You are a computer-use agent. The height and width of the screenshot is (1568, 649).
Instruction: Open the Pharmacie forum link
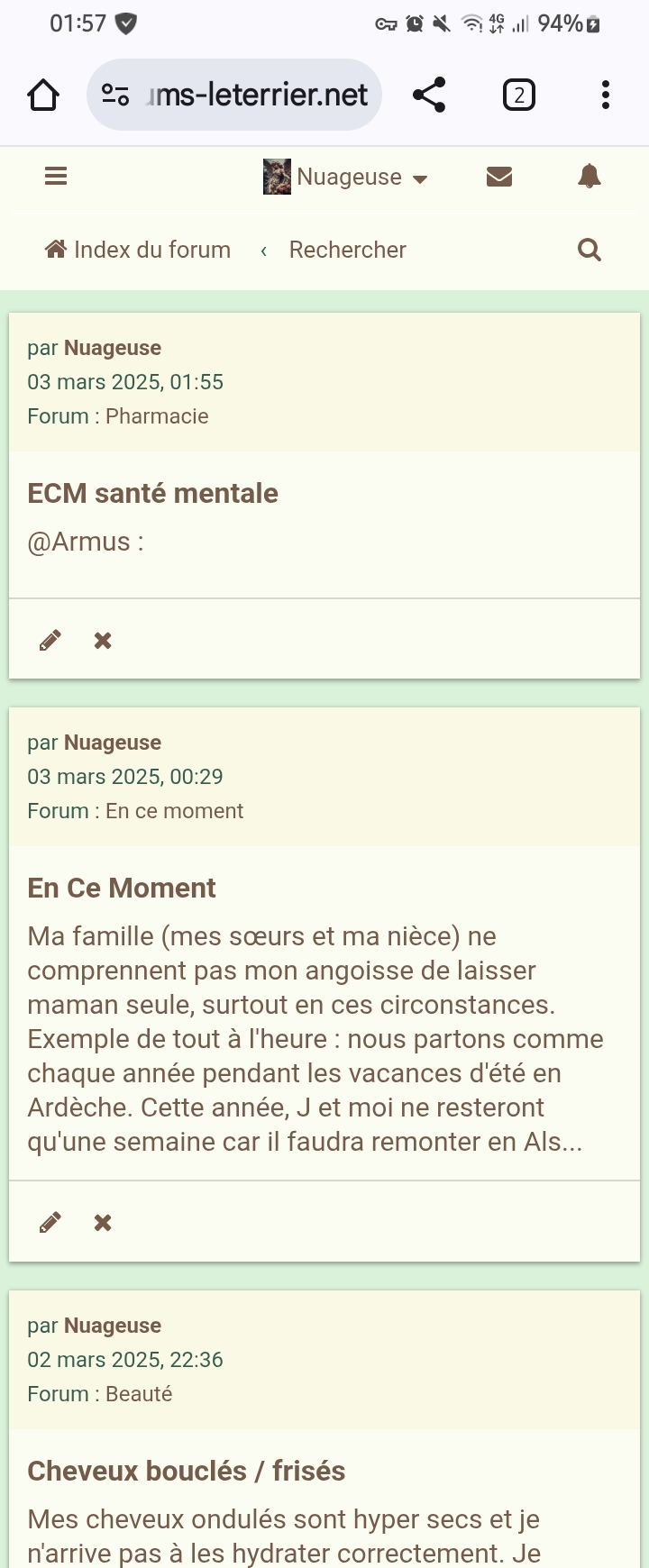coord(157,416)
